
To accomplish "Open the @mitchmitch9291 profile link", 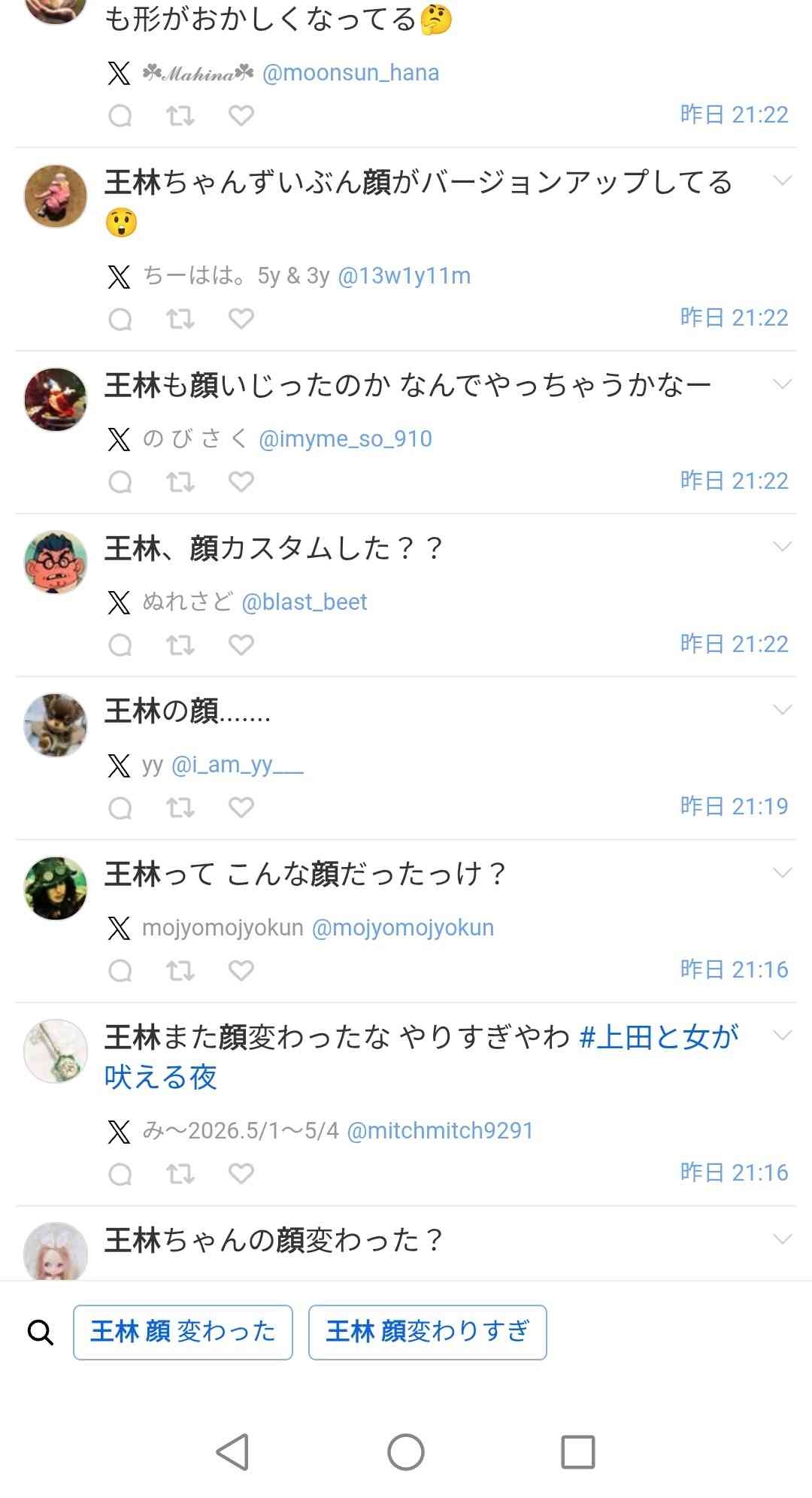I will click(x=440, y=1131).
